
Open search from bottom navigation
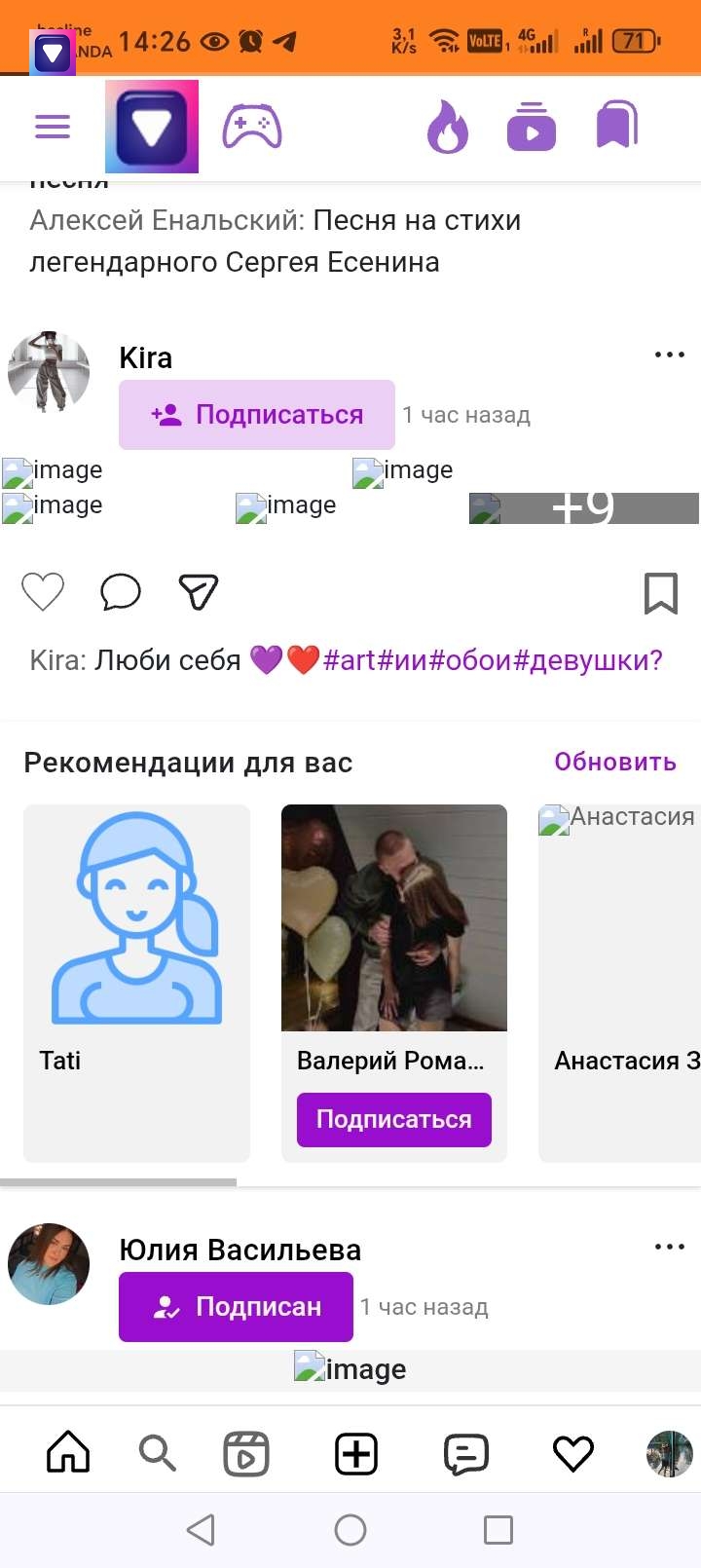coord(157,1453)
